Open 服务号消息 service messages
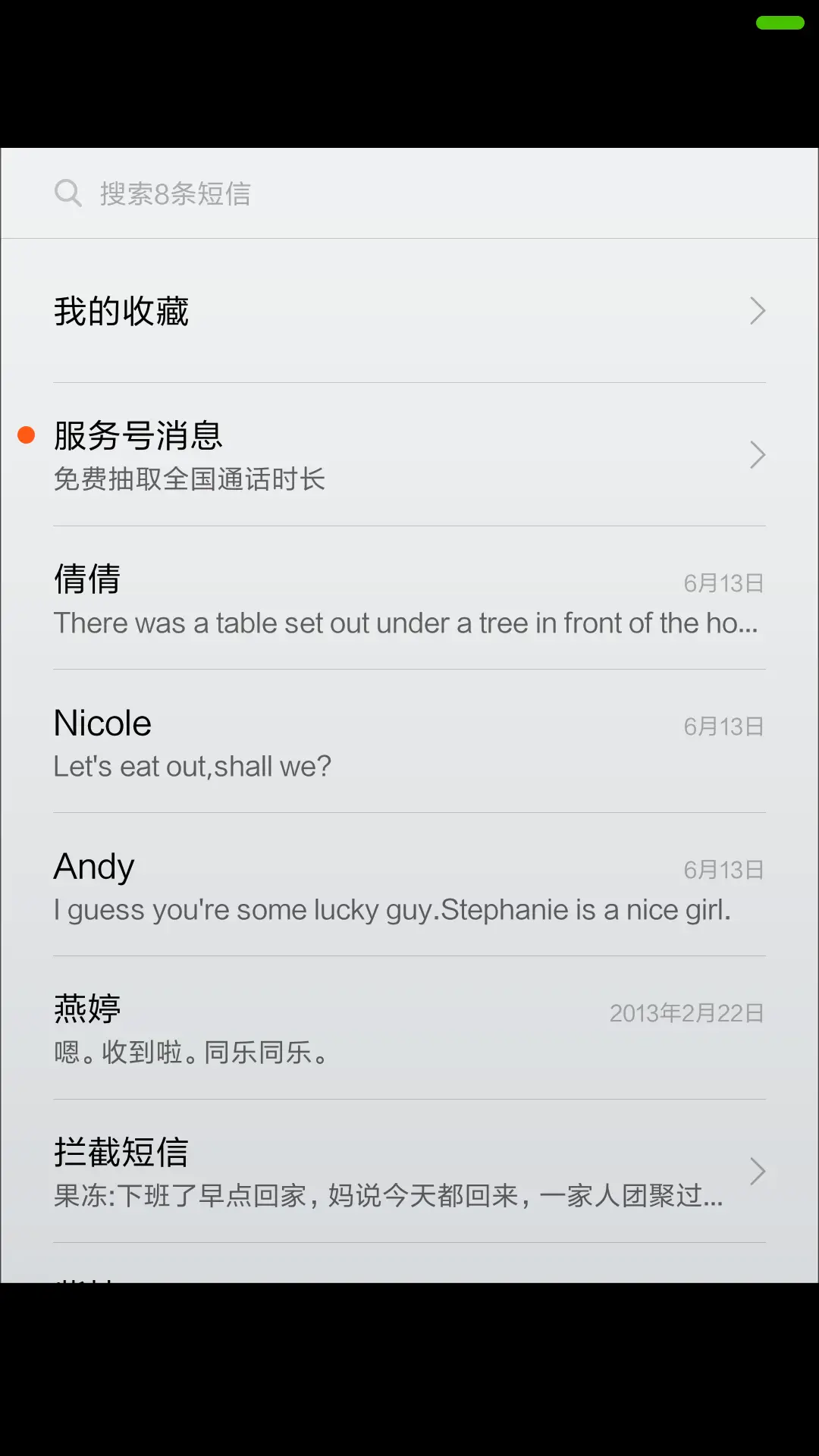The image size is (819, 1456). tap(409, 455)
